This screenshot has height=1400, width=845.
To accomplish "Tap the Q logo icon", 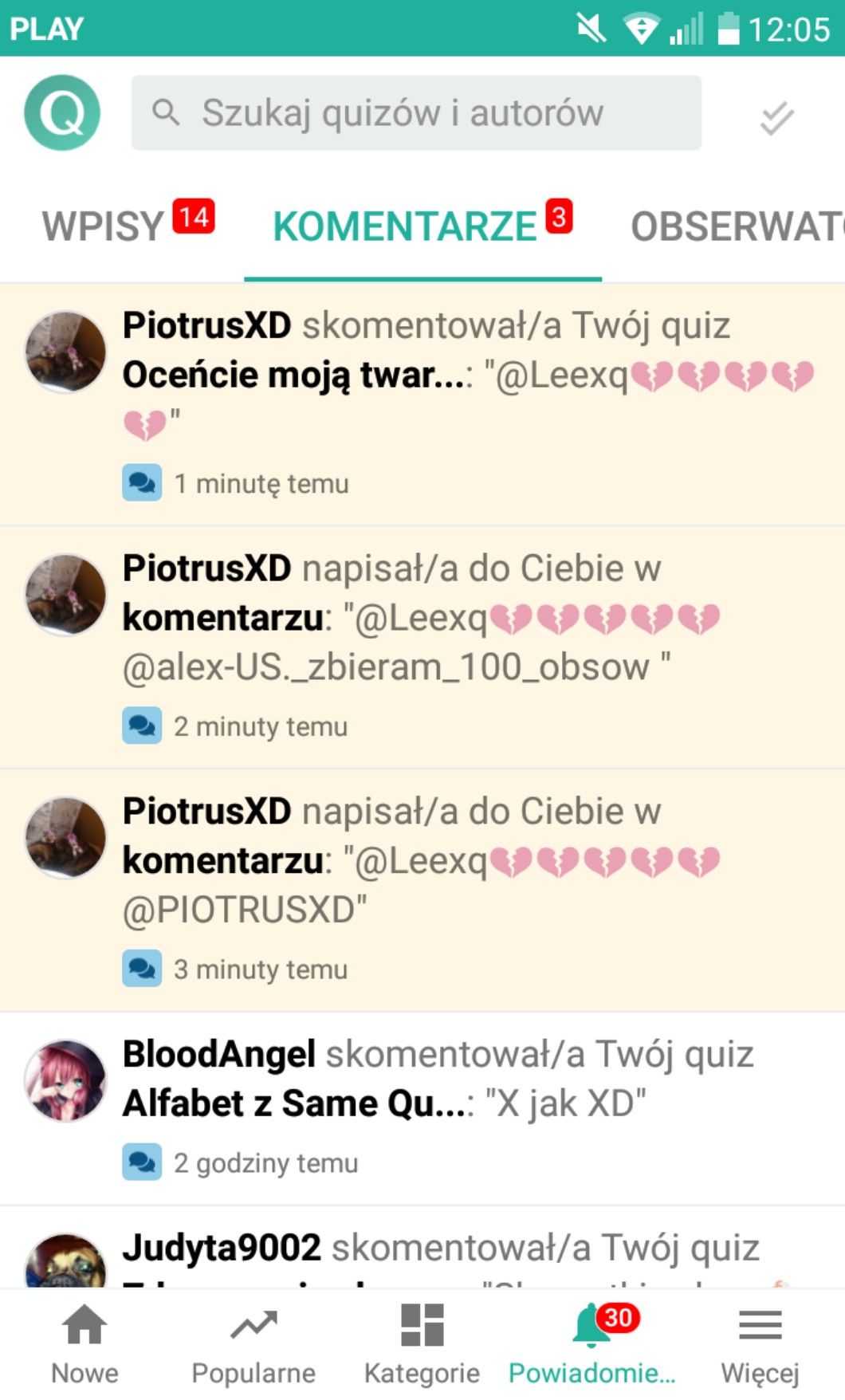I will click(x=62, y=112).
